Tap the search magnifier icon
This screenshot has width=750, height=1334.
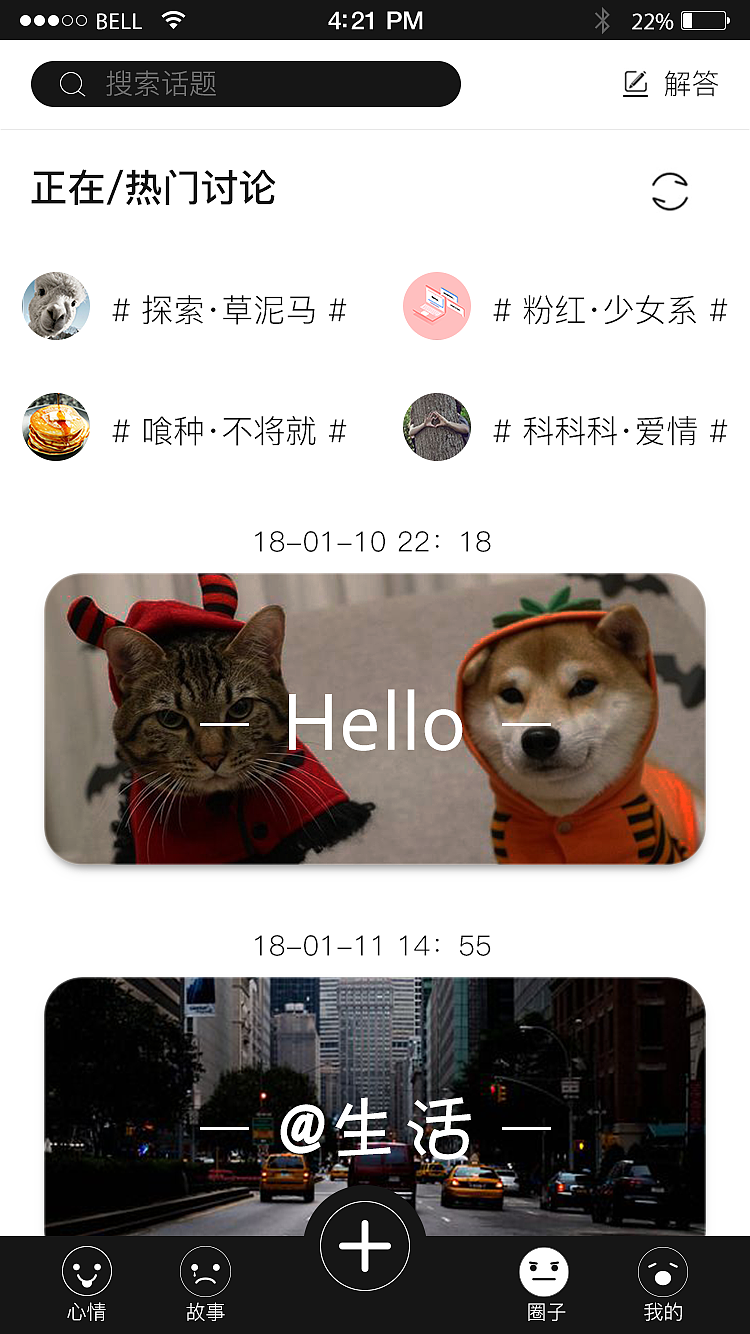(x=70, y=83)
